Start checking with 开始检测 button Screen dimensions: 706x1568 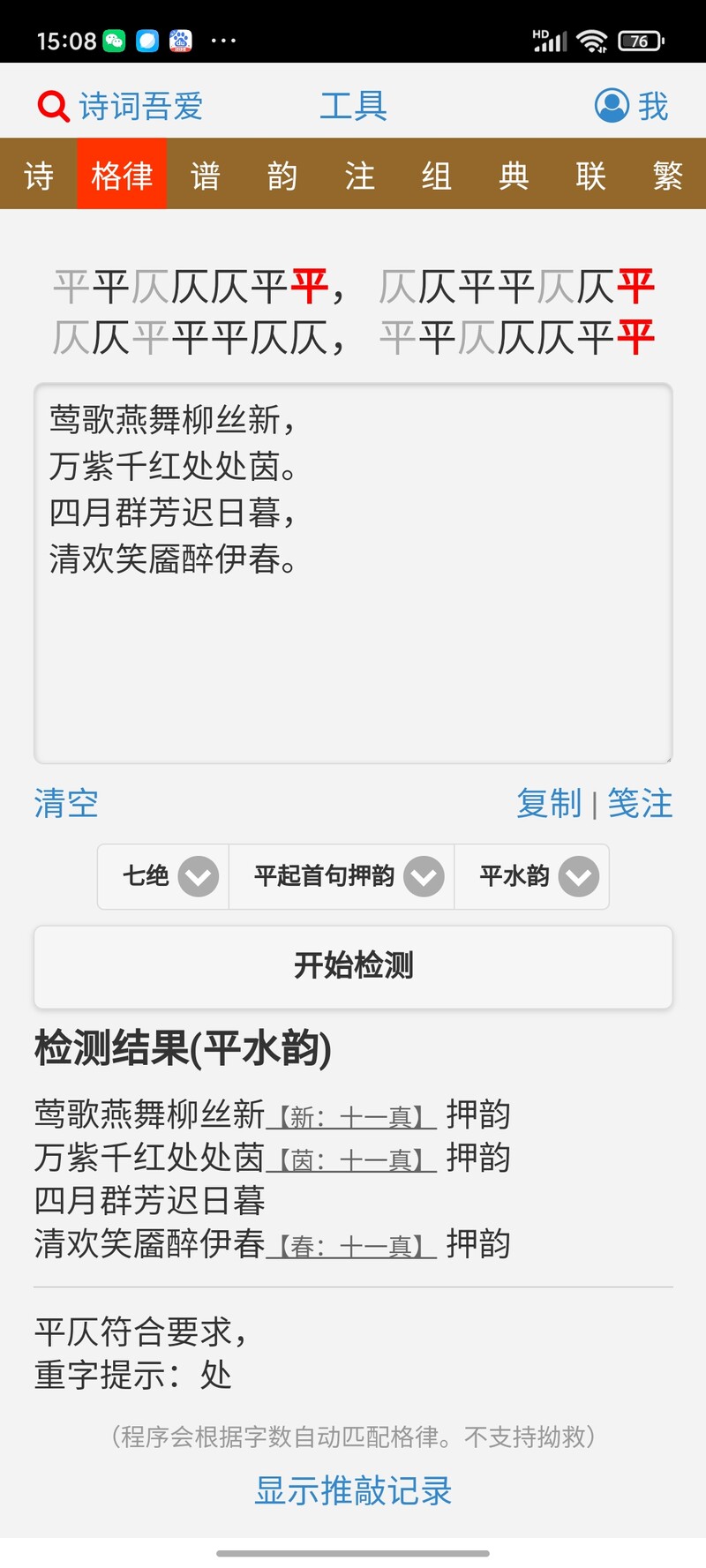353,966
